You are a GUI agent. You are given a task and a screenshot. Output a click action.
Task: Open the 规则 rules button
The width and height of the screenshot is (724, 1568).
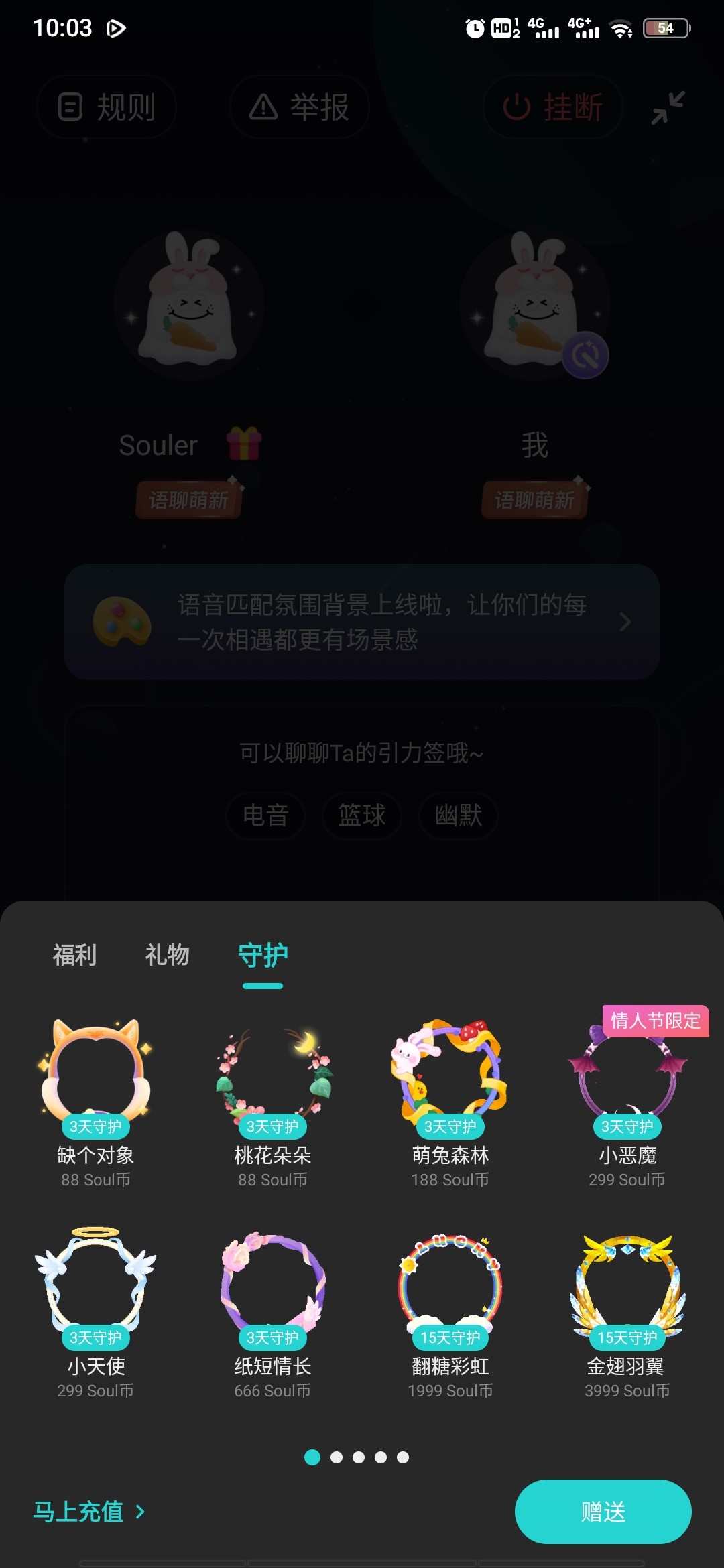107,107
